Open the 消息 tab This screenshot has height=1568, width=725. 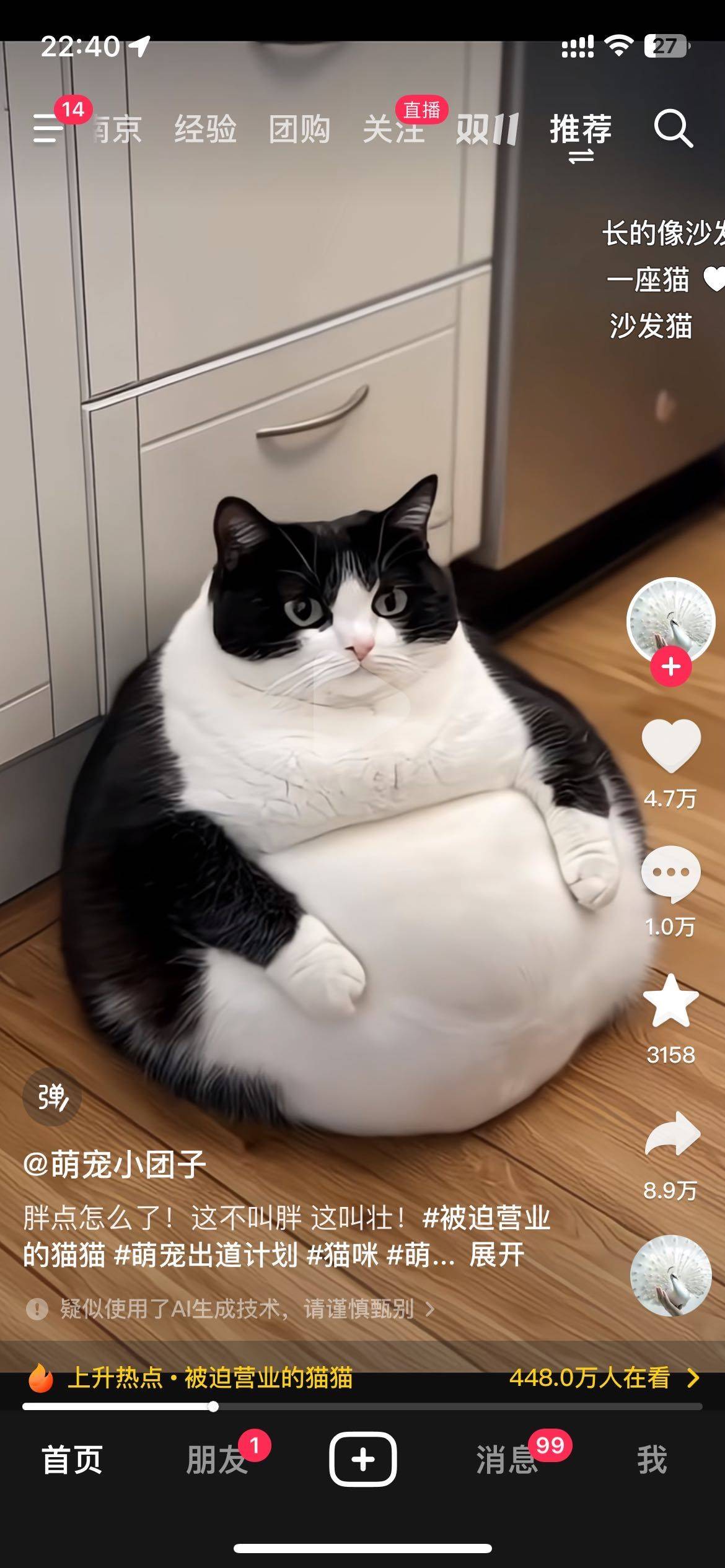point(506,1460)
